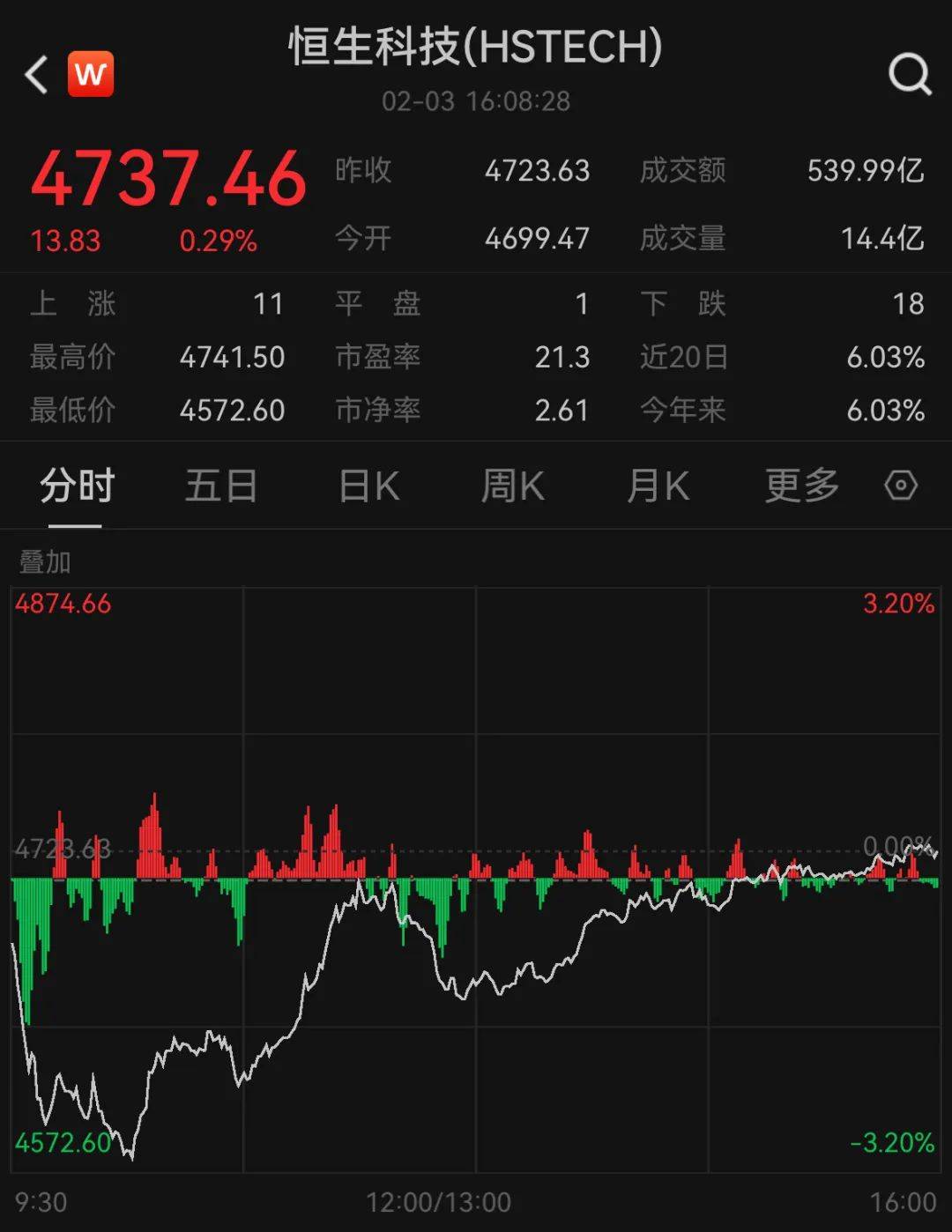Click the 昨收 previous close 4723.63
This screenshot has width=952, height=1232.
pyautogui.click(x=538, y=170)
